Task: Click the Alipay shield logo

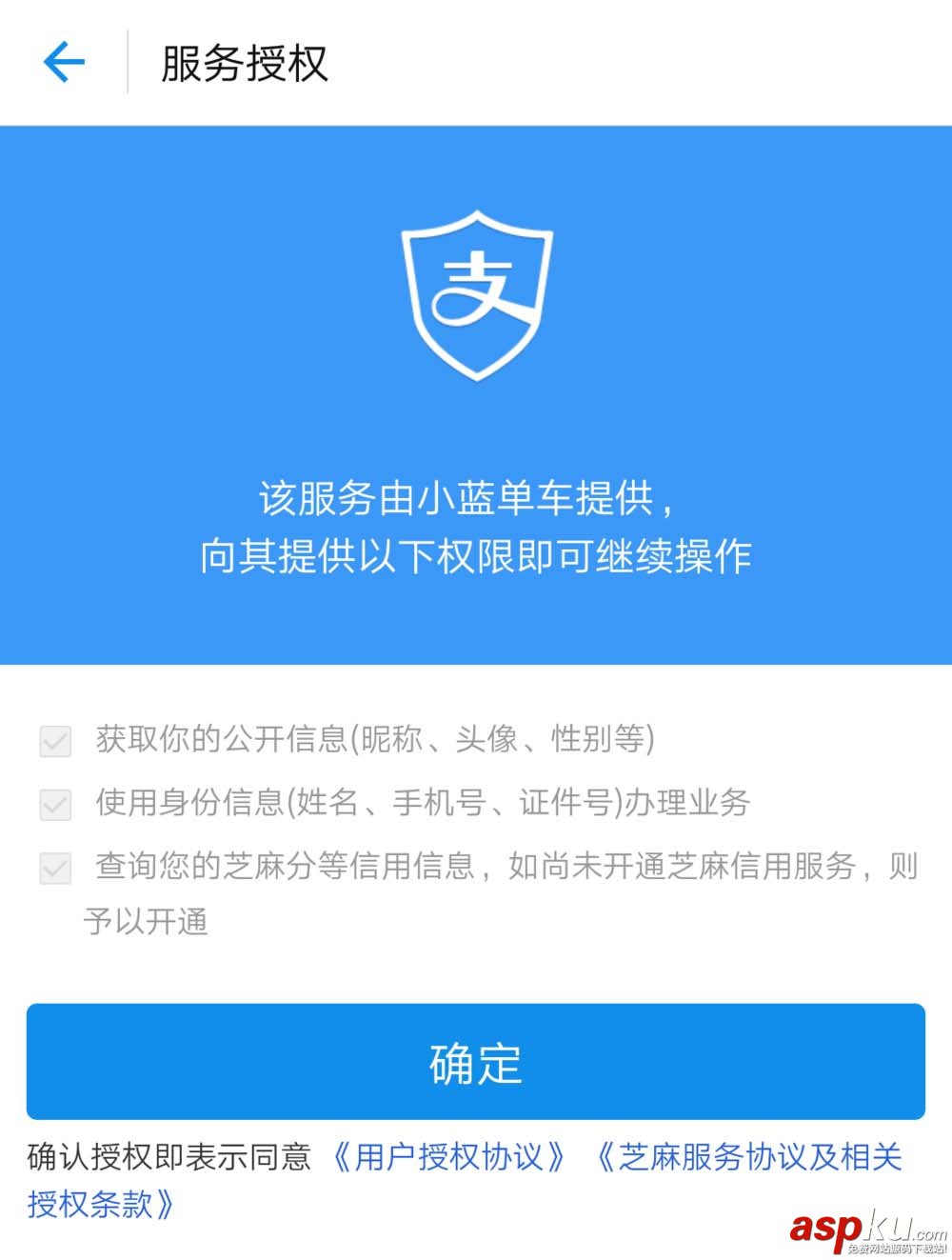Action: (x=476, y=295)
